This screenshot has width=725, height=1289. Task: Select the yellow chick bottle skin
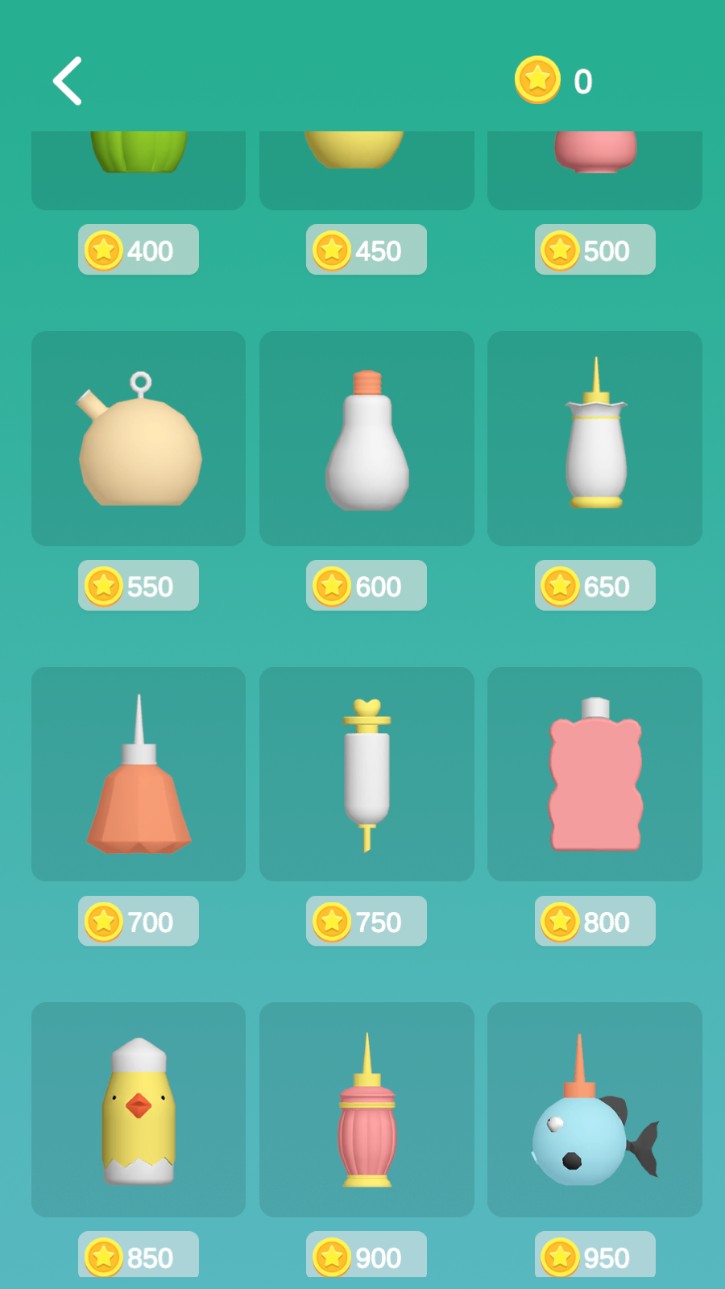[x=139, y=1110]
